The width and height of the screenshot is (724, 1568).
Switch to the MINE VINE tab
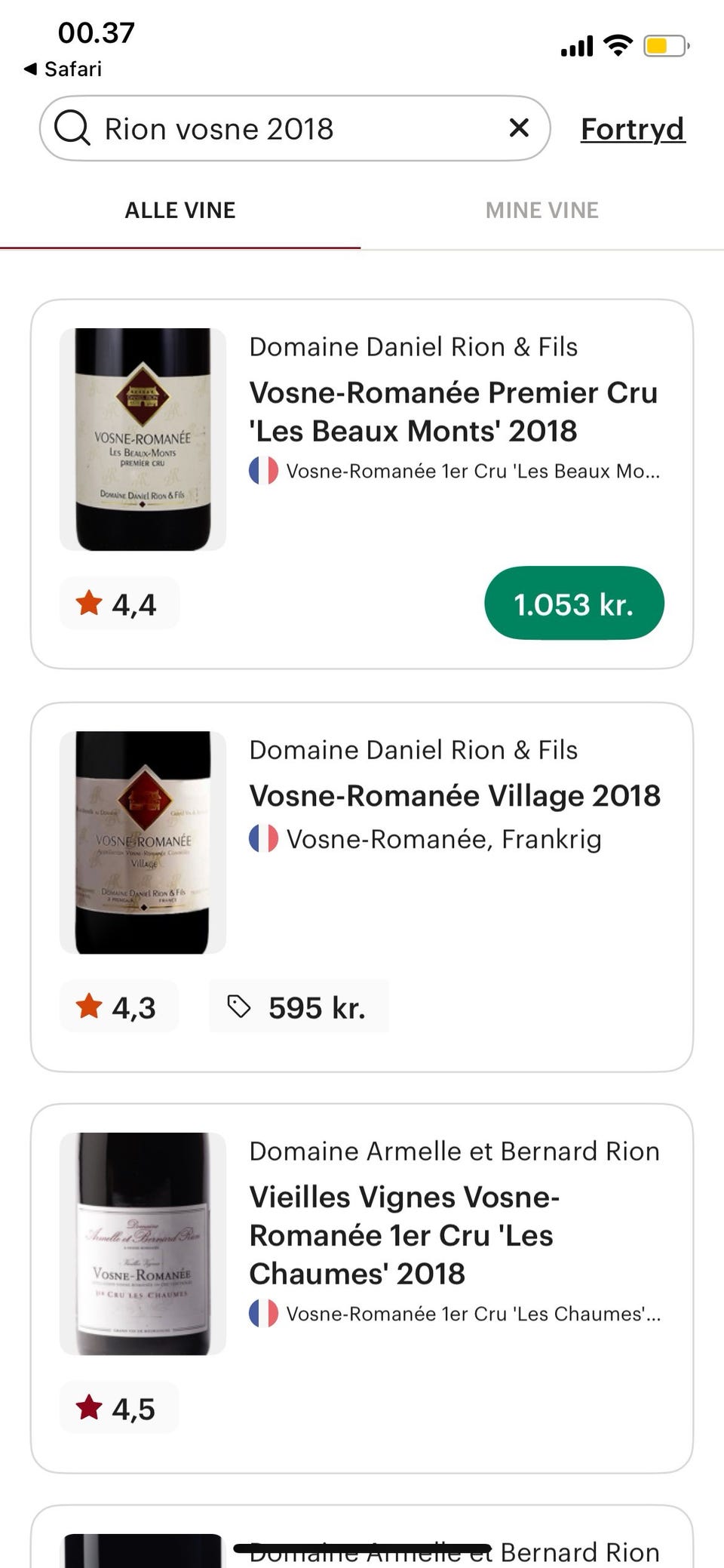pos(541,211)
